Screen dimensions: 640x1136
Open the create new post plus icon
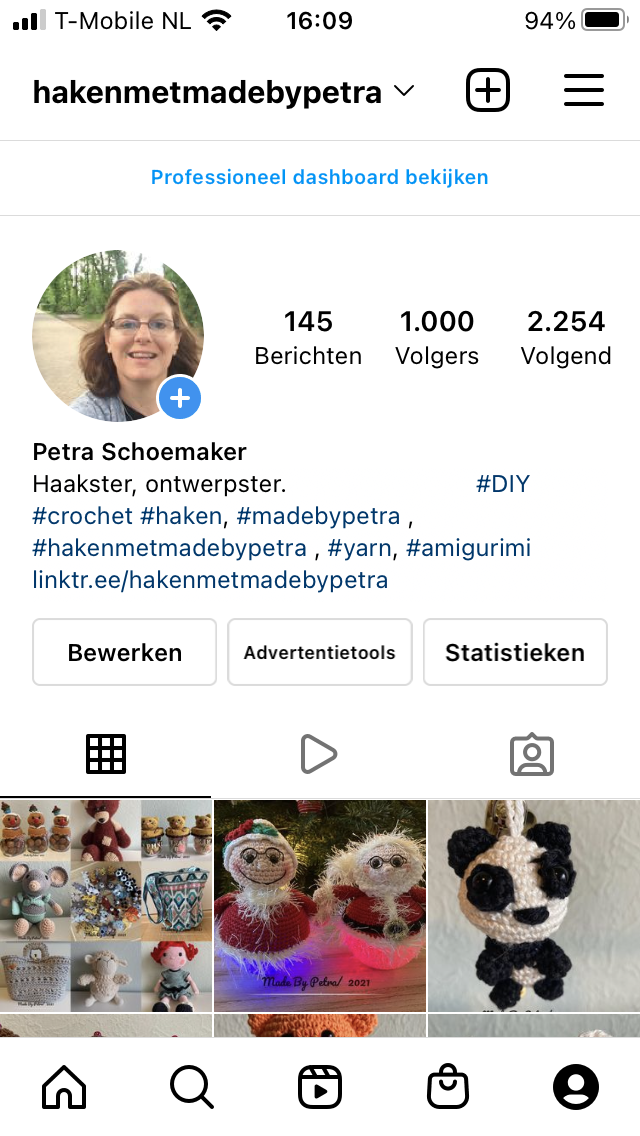[487, 91]
